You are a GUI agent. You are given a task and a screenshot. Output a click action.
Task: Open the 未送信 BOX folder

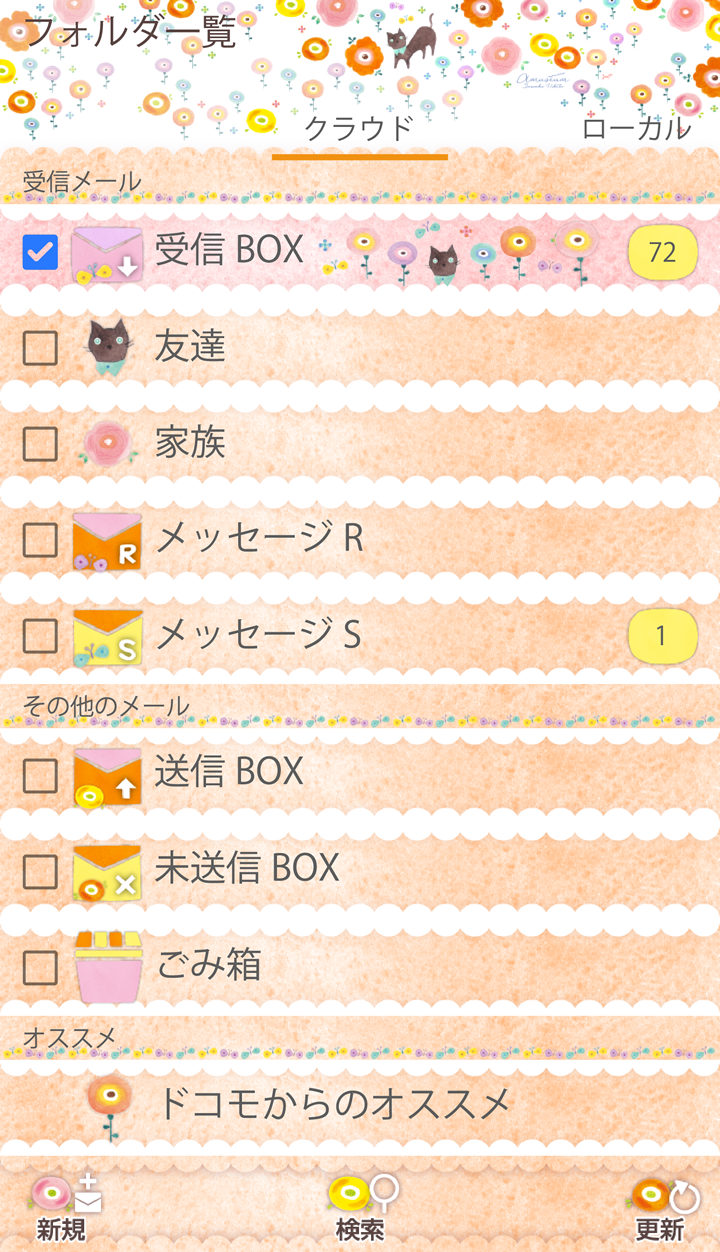click(x=246, y=868)
